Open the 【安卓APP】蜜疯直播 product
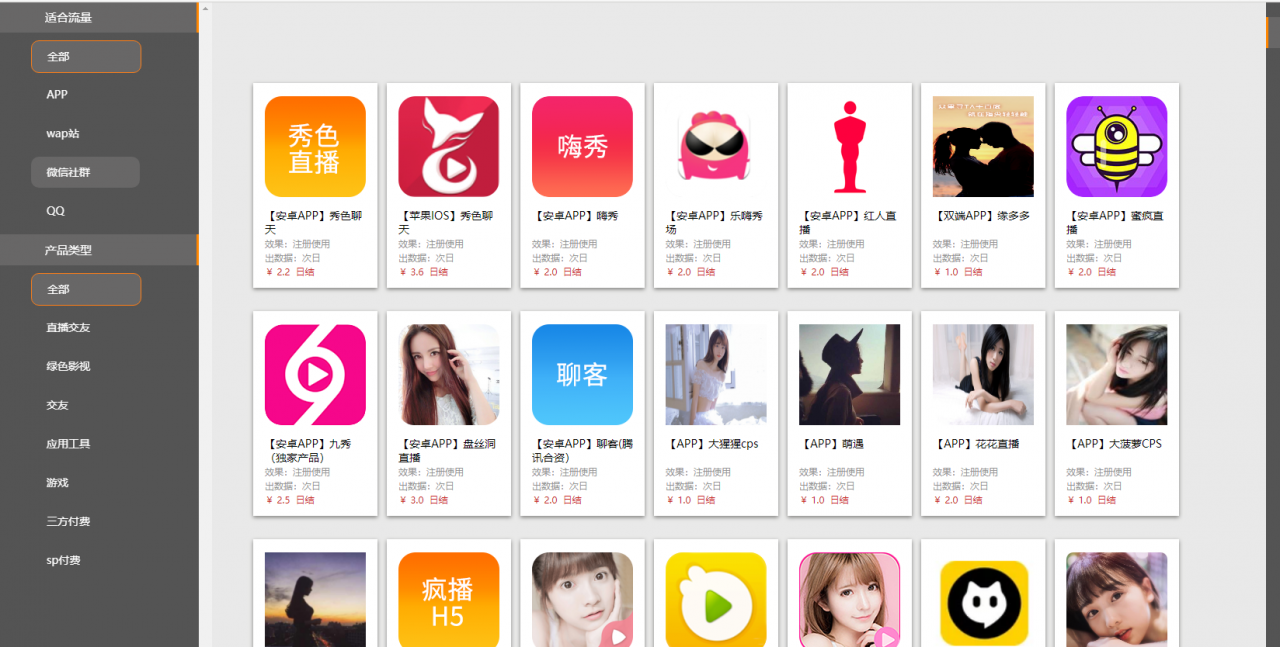Image resolution: width=1280 pixels, height=647 pixels. point(1116,185)
